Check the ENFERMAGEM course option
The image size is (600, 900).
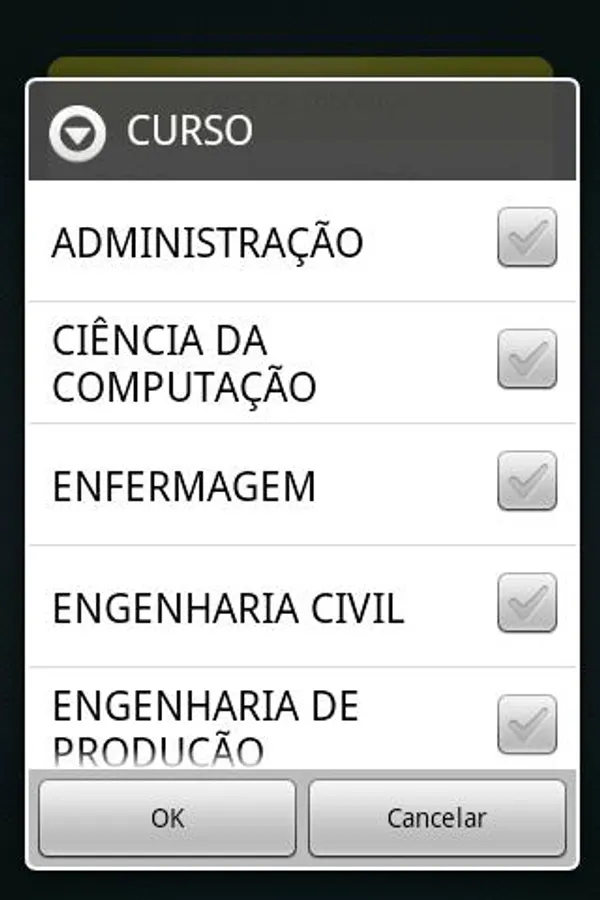coord(527,481)
